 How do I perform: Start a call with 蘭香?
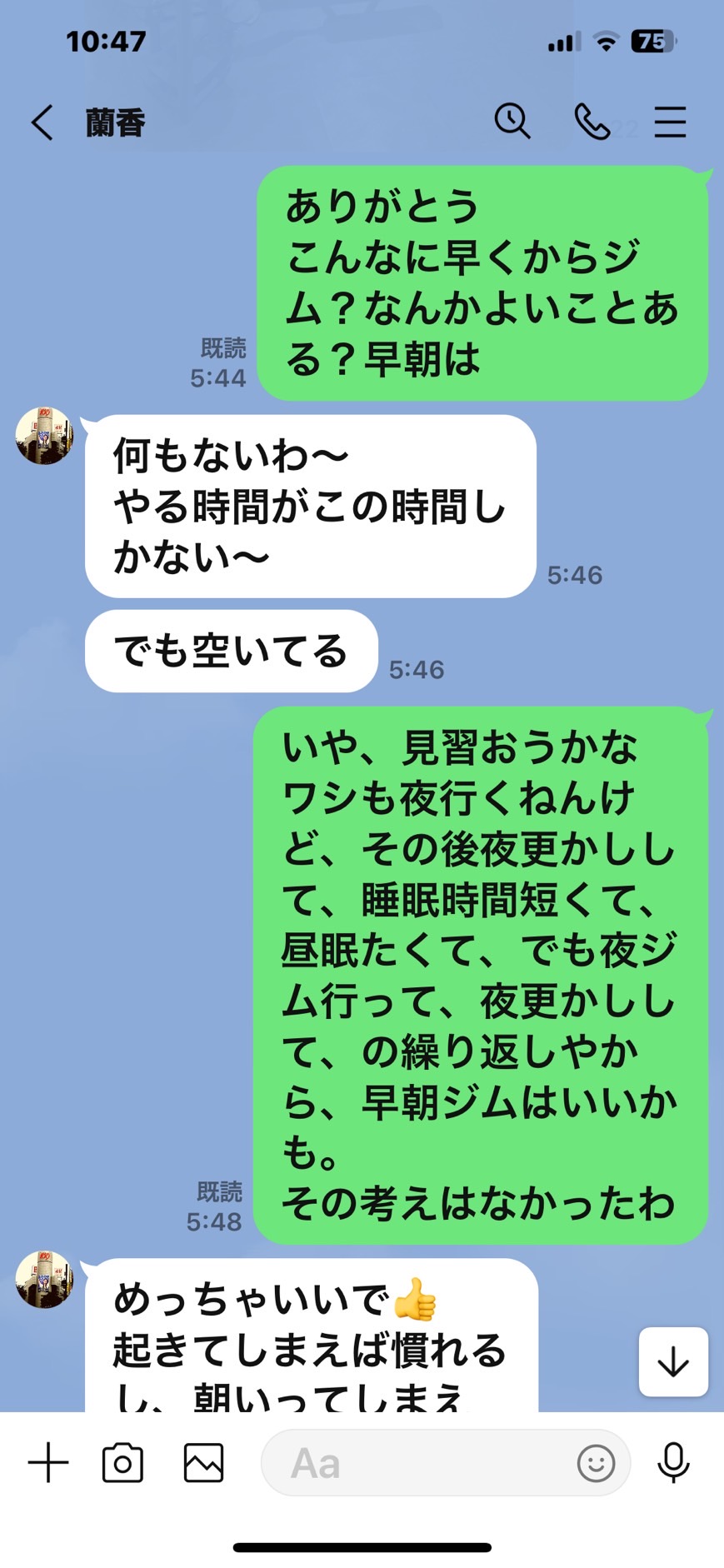592,122
